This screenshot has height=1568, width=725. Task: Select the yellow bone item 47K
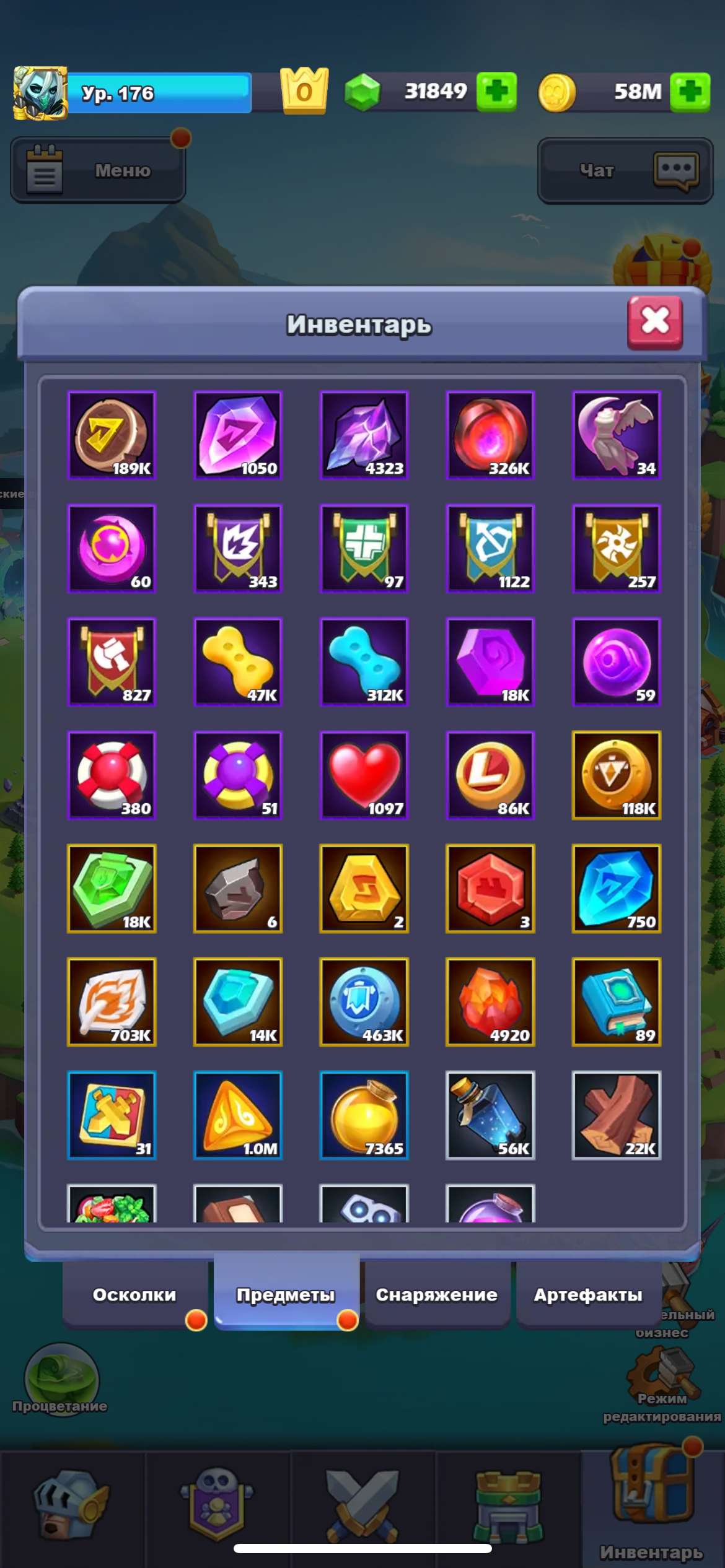tap(238, 662)
